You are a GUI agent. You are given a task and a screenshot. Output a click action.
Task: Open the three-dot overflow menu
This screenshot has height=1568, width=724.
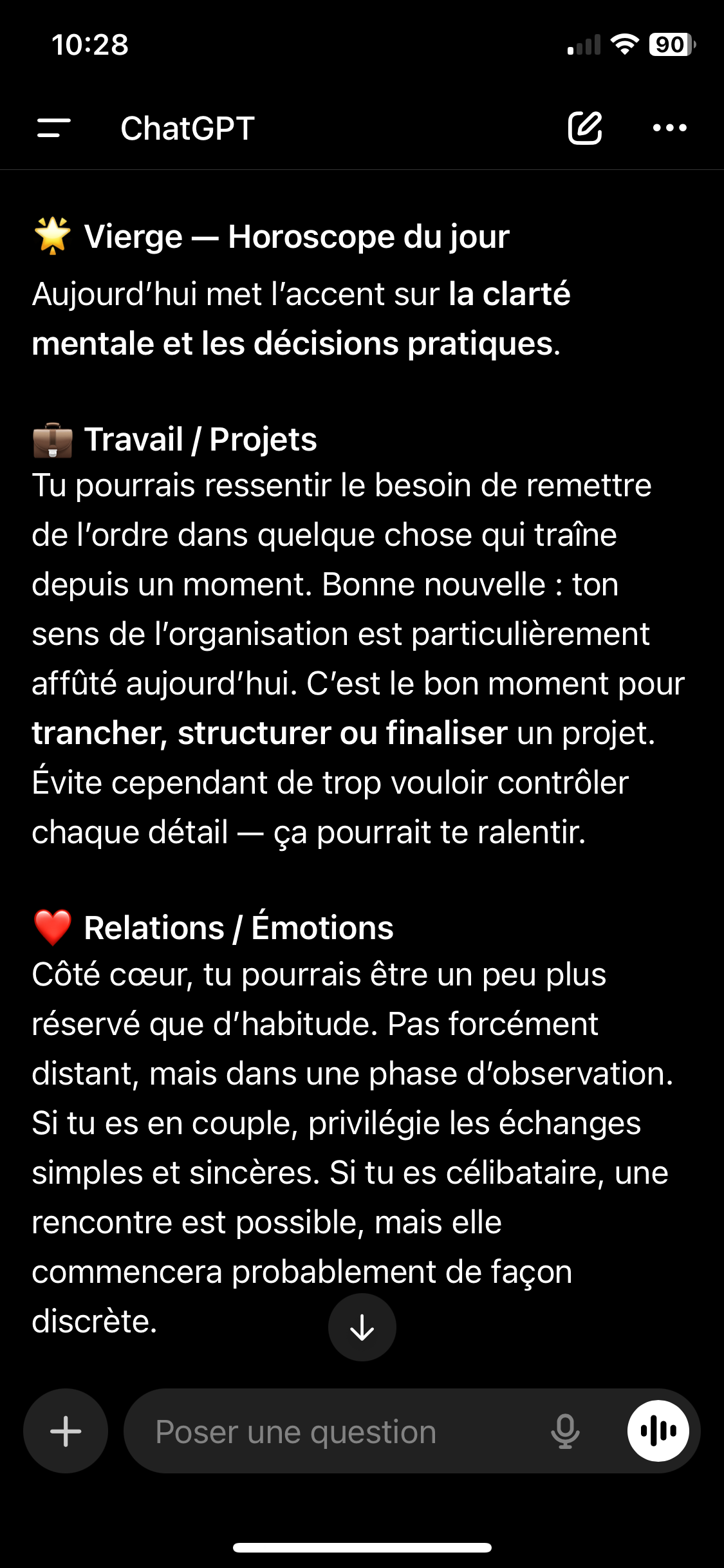point(669,128)
